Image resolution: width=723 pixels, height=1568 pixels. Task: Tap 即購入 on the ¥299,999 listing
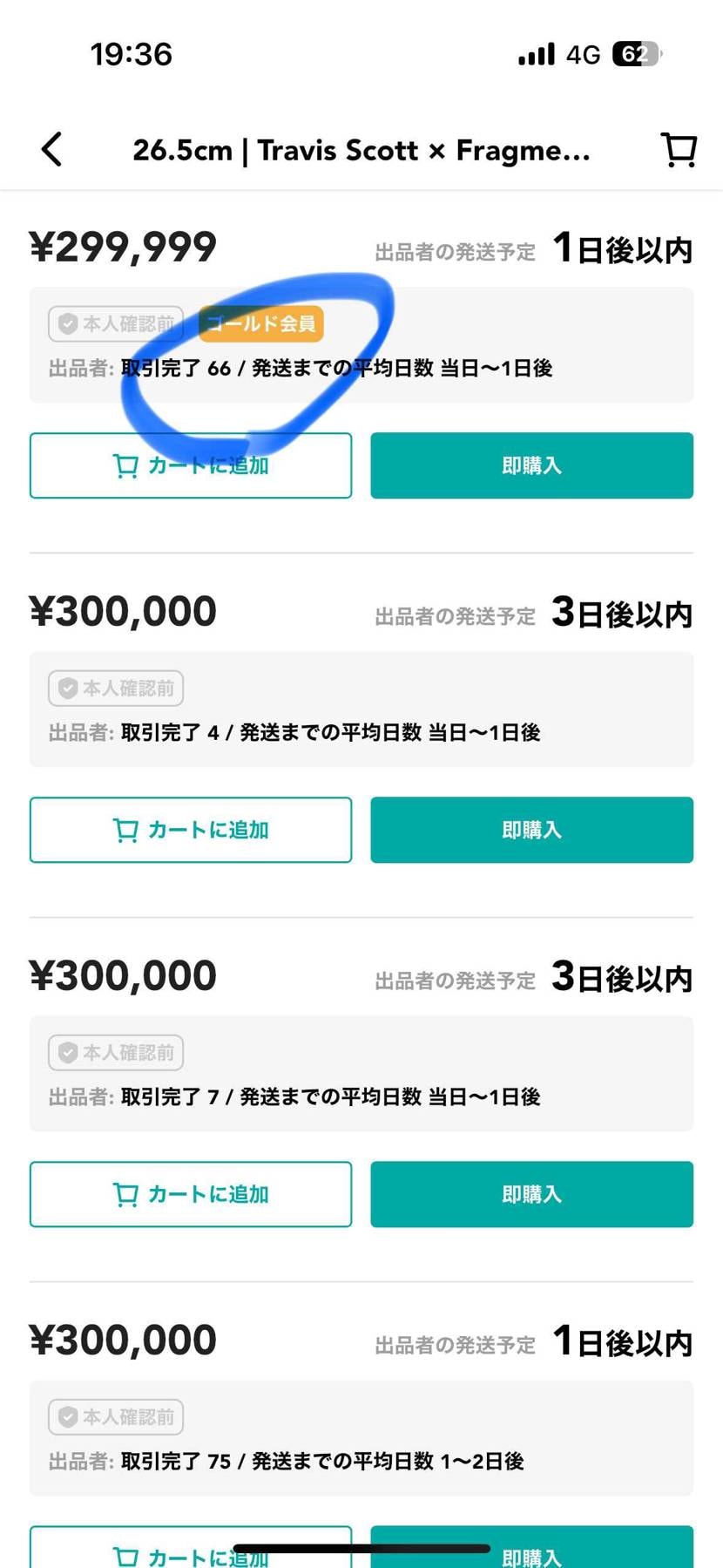pyautogui.click(x=531, y=465)
